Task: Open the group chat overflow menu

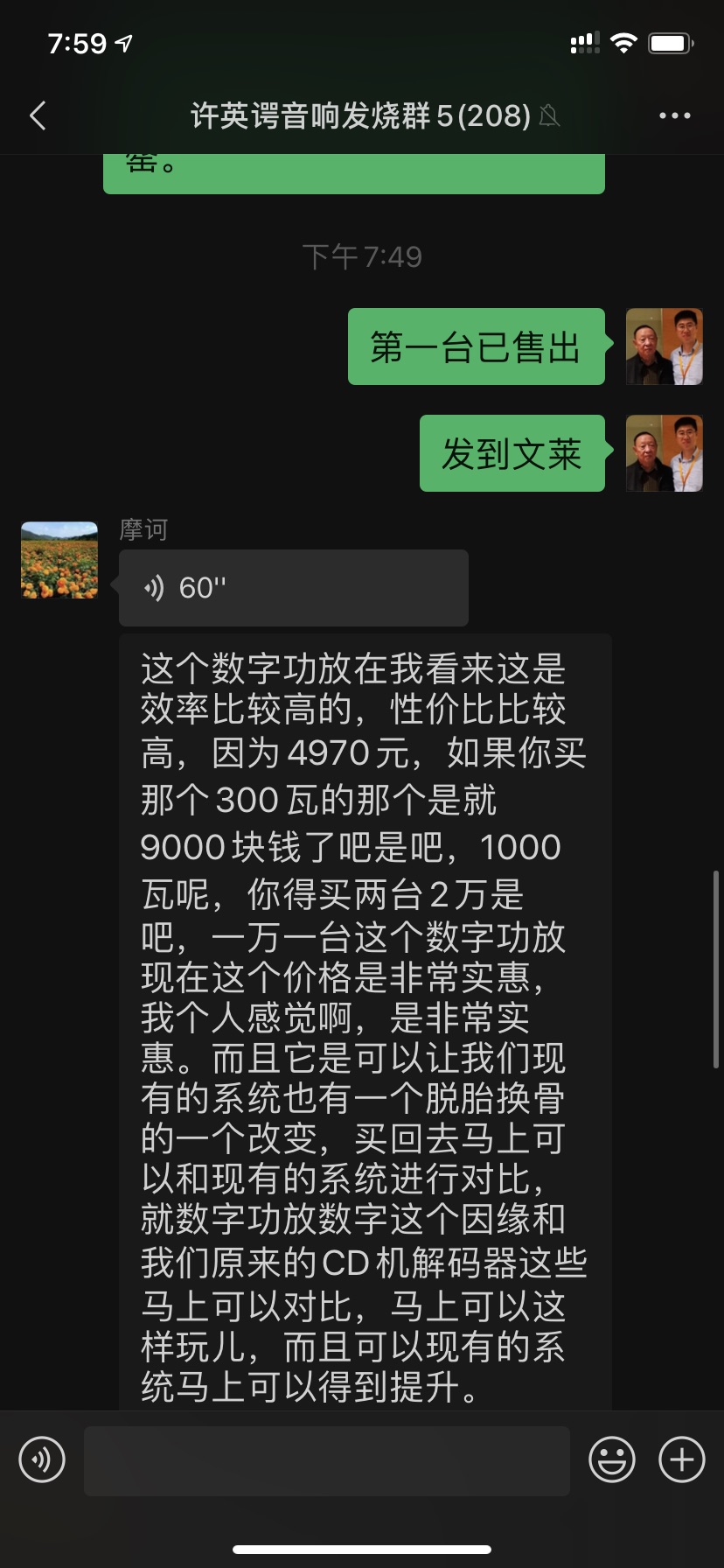Action: coord(674,115)
